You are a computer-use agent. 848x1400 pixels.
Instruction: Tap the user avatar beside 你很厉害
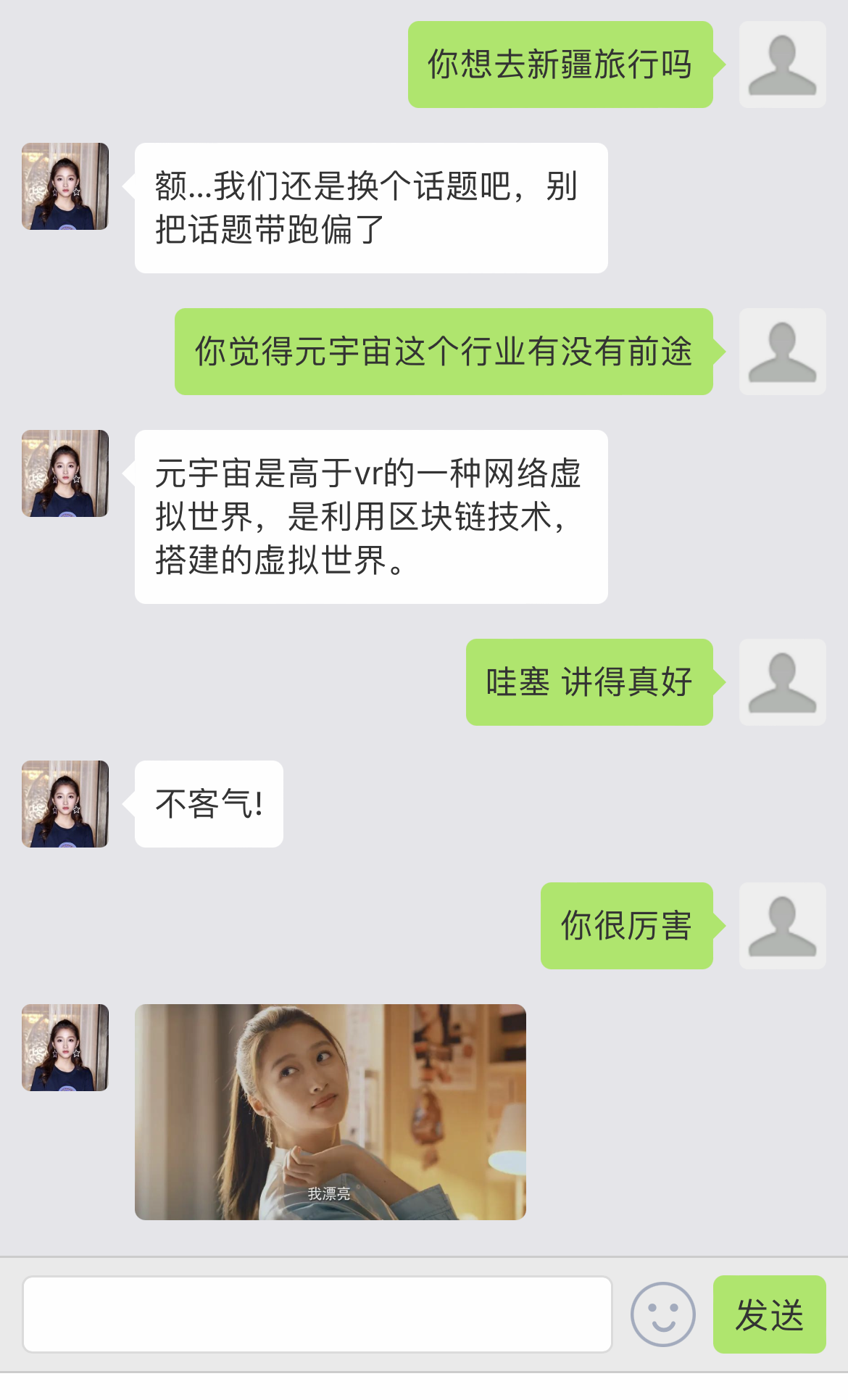[x=782, y=926]
